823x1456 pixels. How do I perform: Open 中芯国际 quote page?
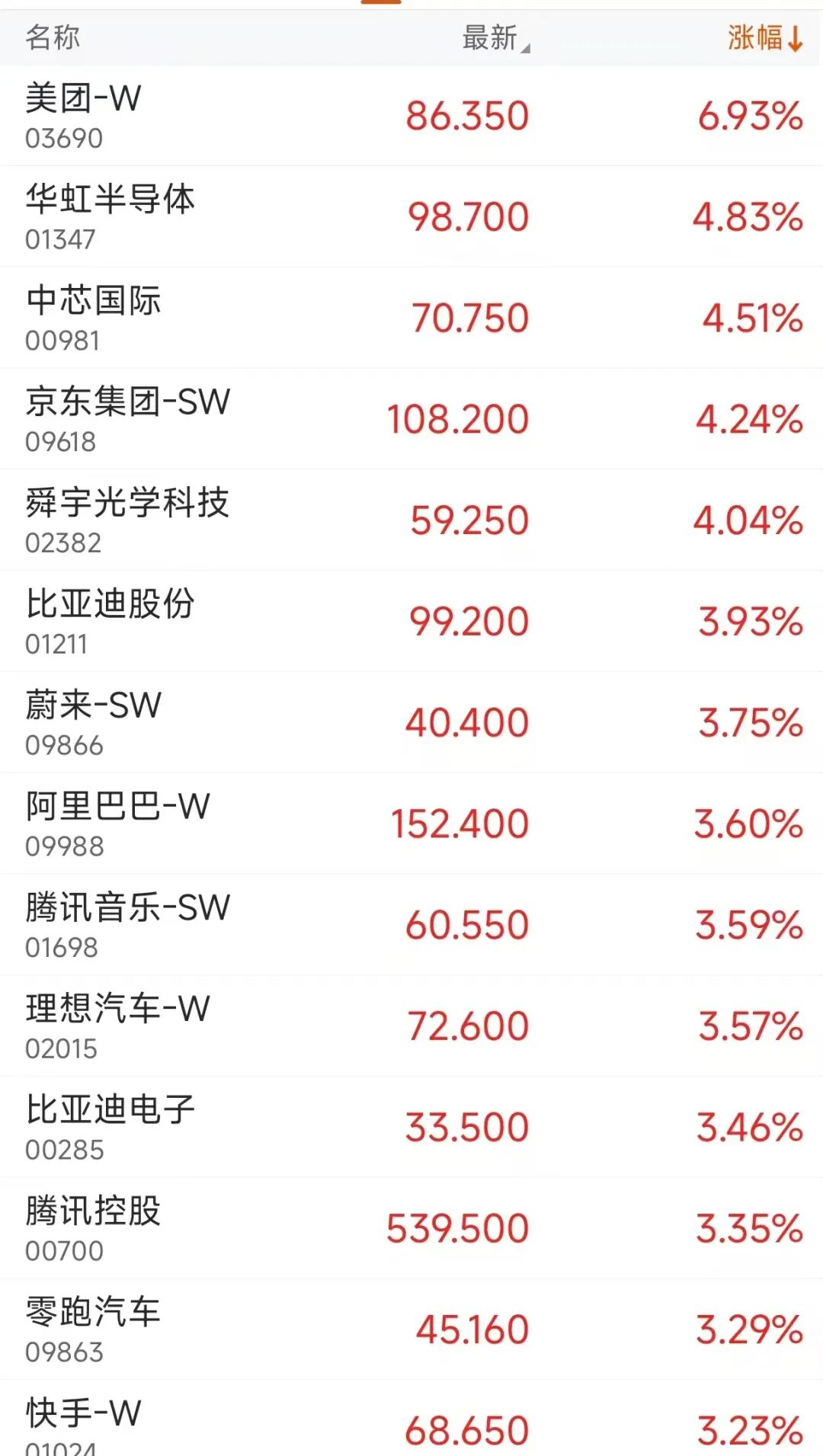point(411,318)
